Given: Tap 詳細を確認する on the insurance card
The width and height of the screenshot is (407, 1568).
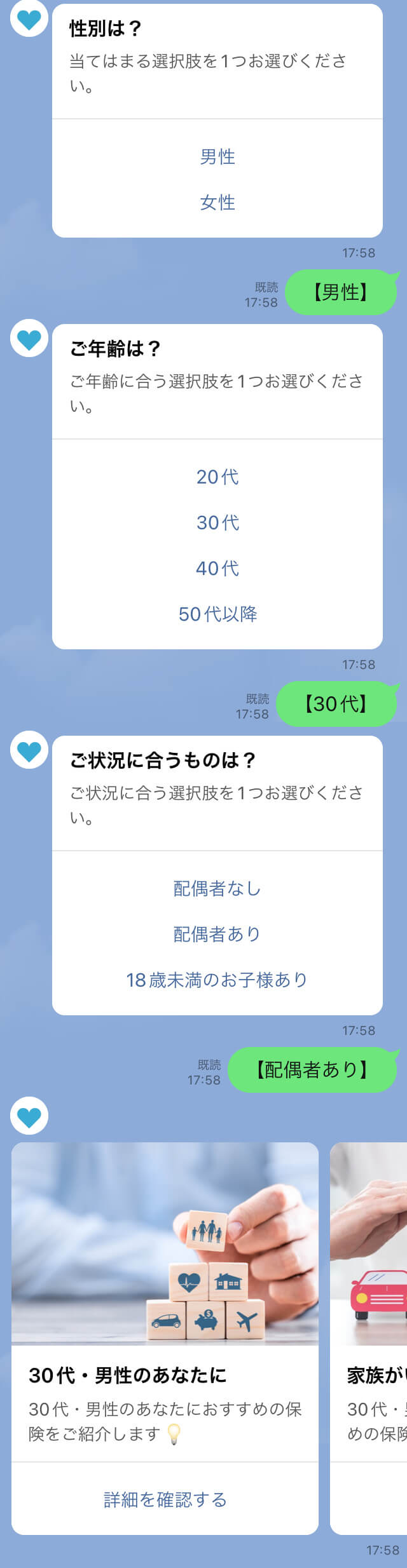Looking at the screenshot, I should click(x=165, y=1500).
